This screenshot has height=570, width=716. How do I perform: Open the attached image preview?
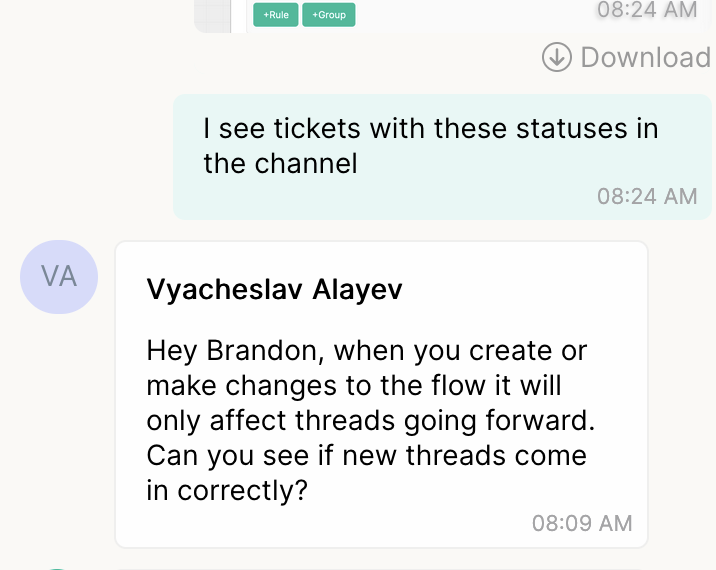400,15
